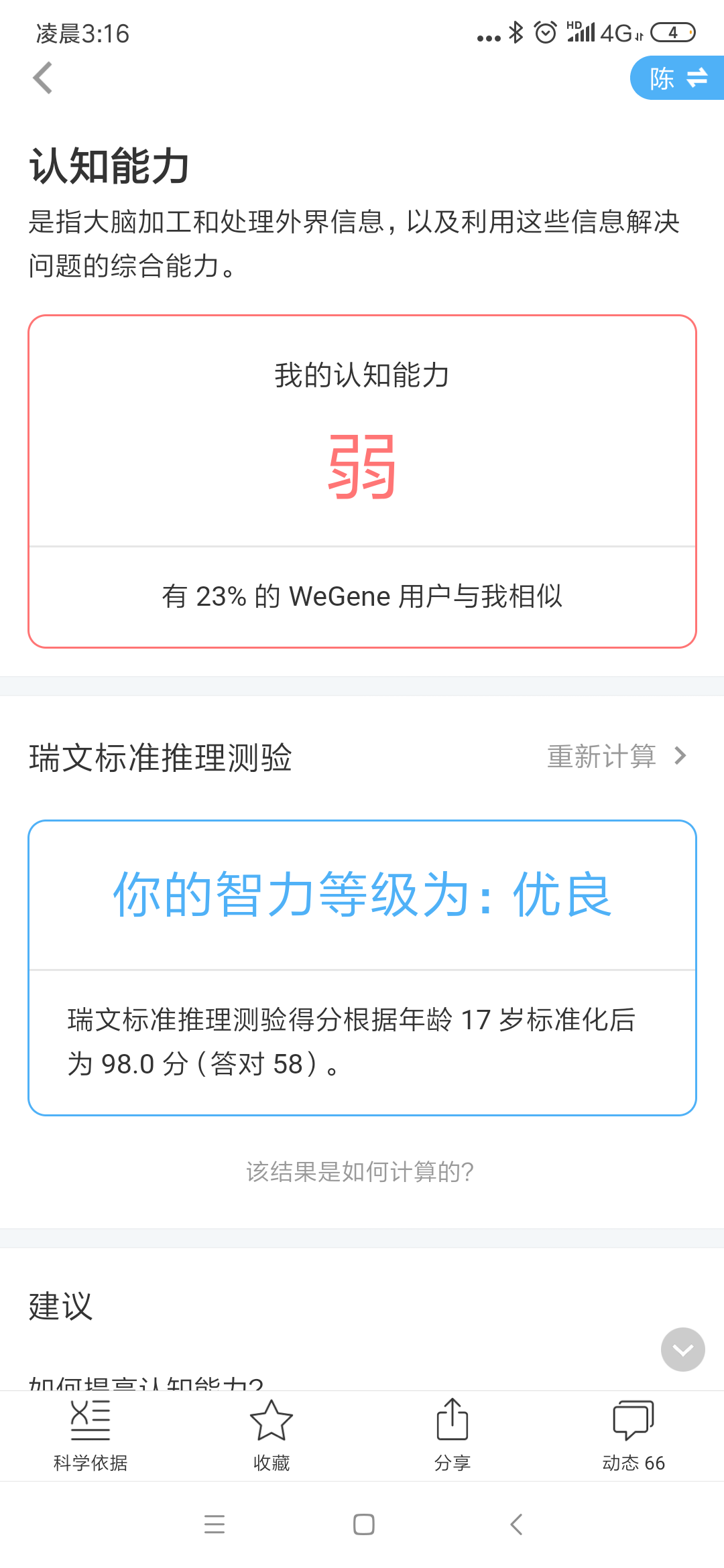The height and width of the screenshot is (1568, 724).
Task: Share this result via 分享
Action: click(452, 1434)
